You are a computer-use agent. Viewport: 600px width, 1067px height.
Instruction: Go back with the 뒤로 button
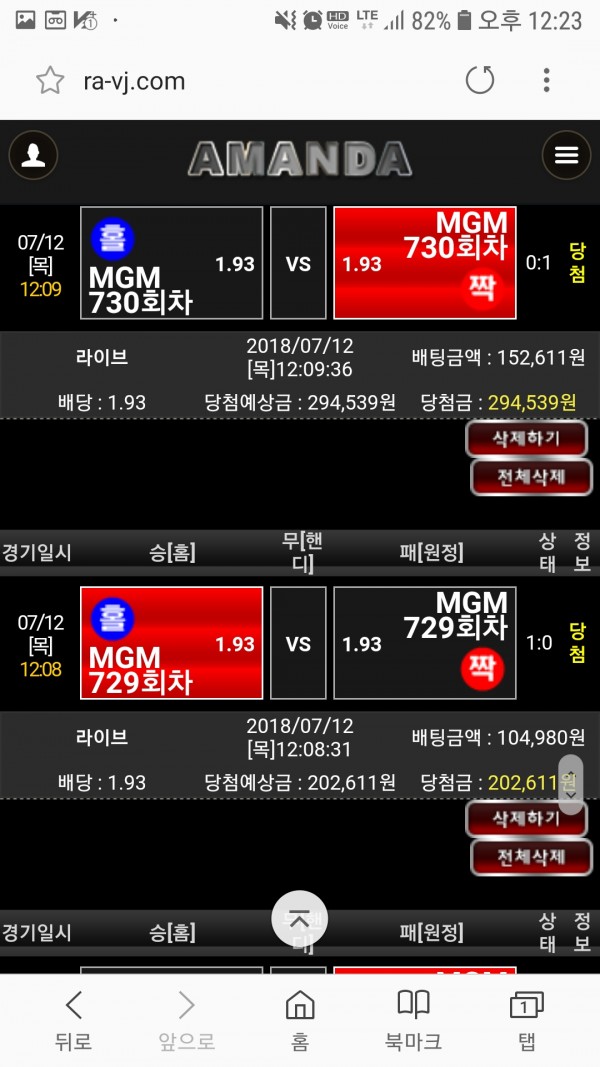pos(73,1020)
